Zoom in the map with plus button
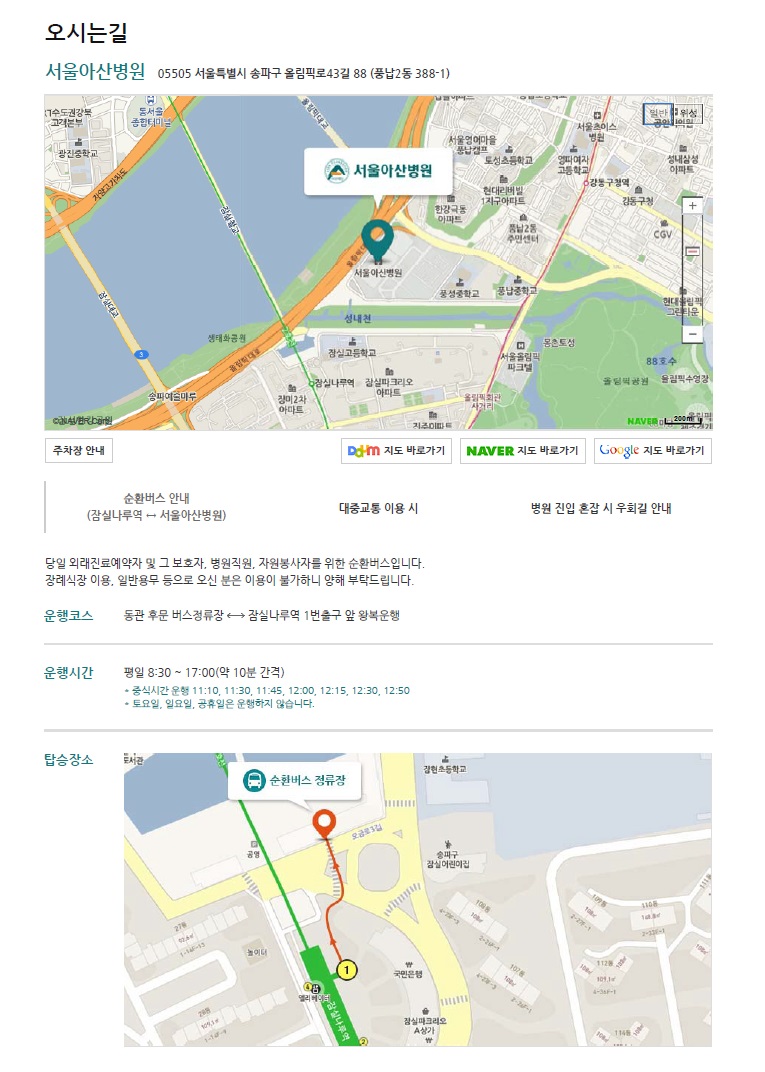This screenshot has height=1072, width=765. pos(693,205)
